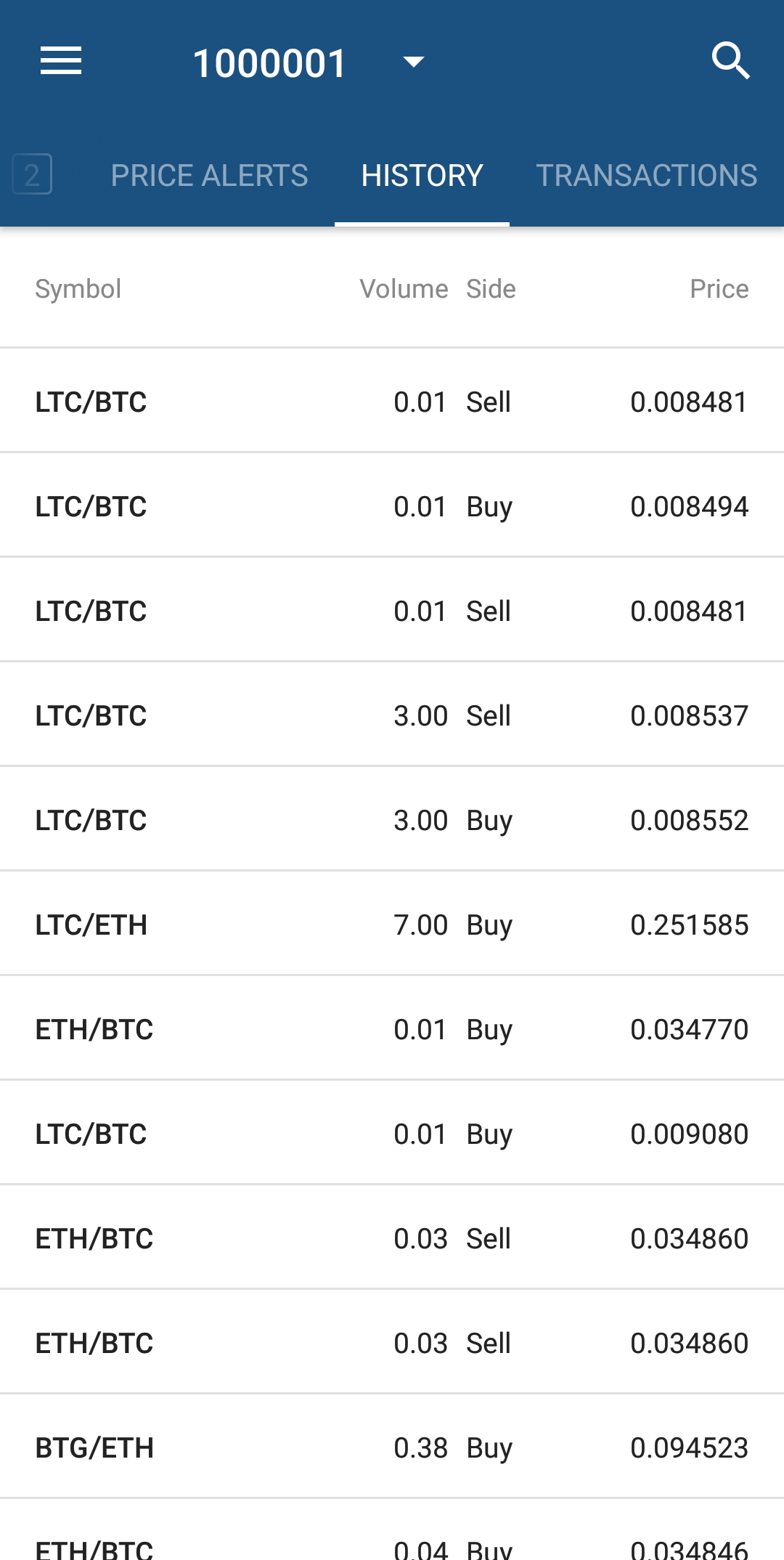Open the LTC/BTC Buy trade at 0.008494
The width and height of the screenshot is (784, 1560).
pyautogui.click(x=392, y=506)
